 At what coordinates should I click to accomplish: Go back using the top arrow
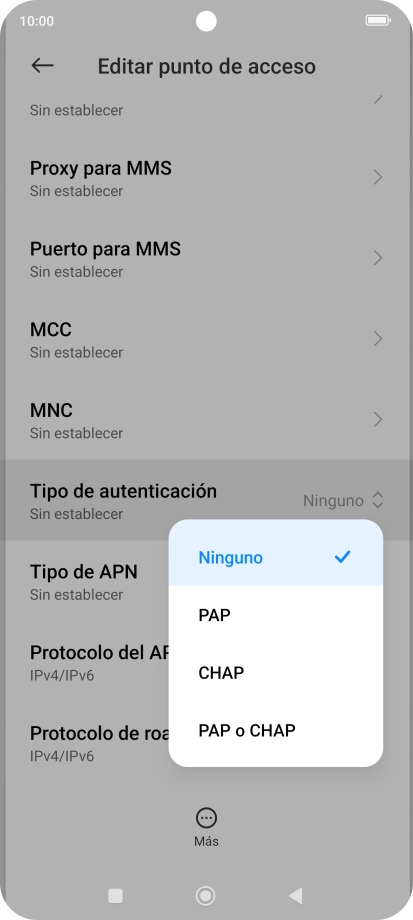pyautogui.click(x=42, y=66)
